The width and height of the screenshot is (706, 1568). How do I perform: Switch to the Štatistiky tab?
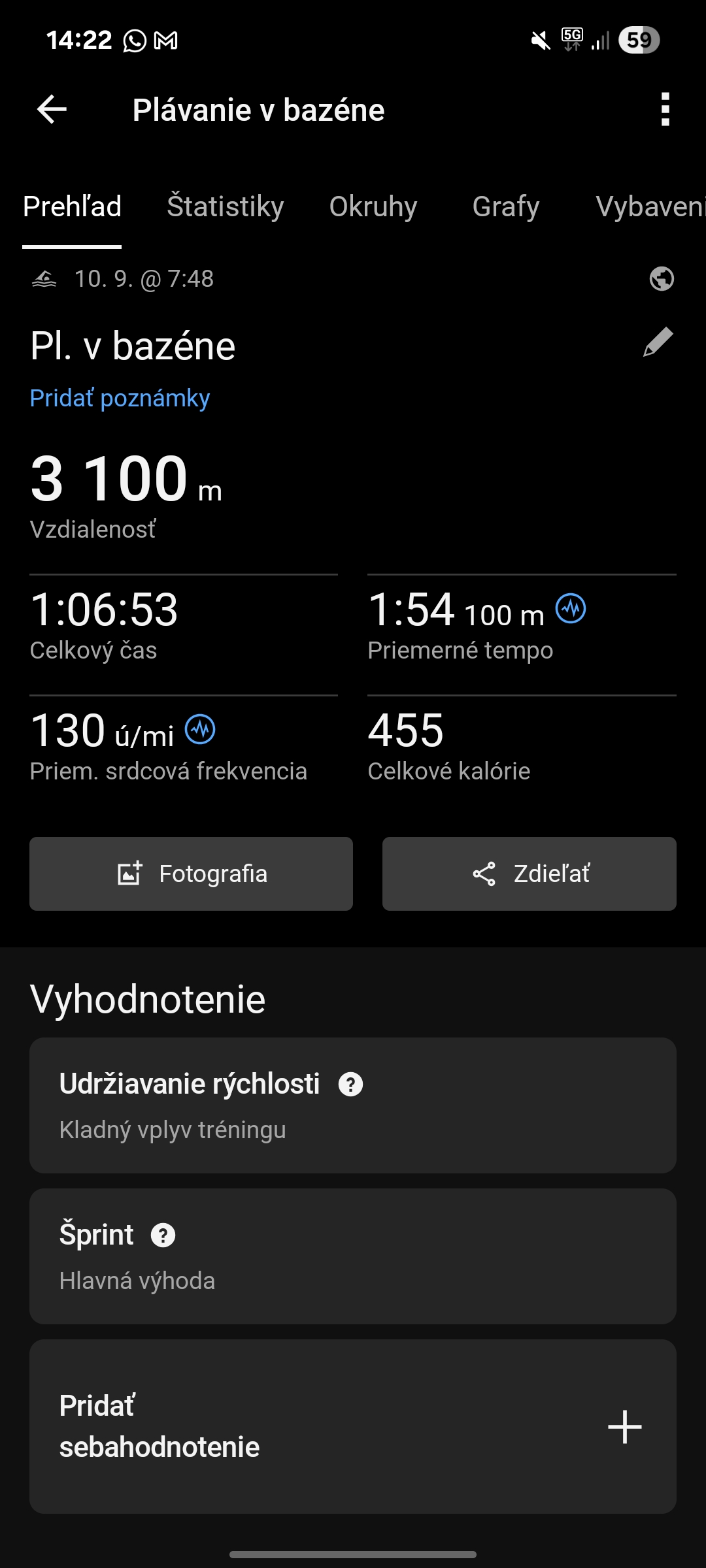(225, 206)
